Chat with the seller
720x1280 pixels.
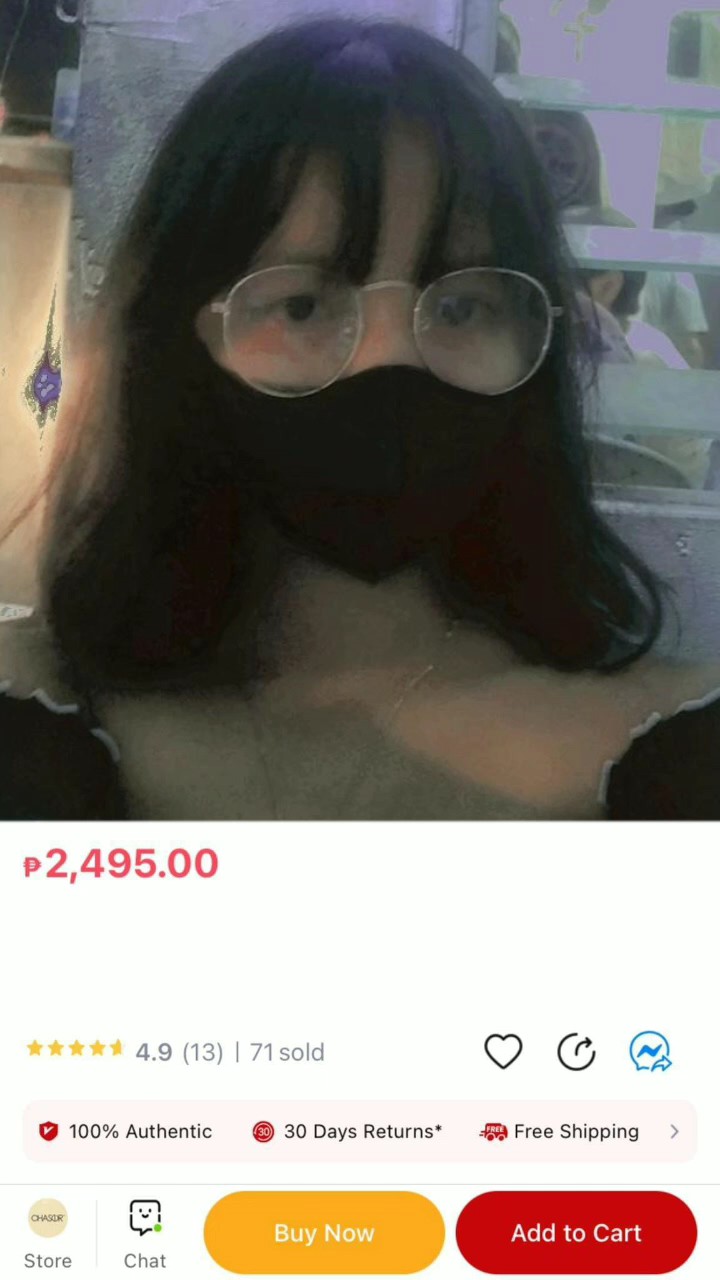pos(145,1234)
